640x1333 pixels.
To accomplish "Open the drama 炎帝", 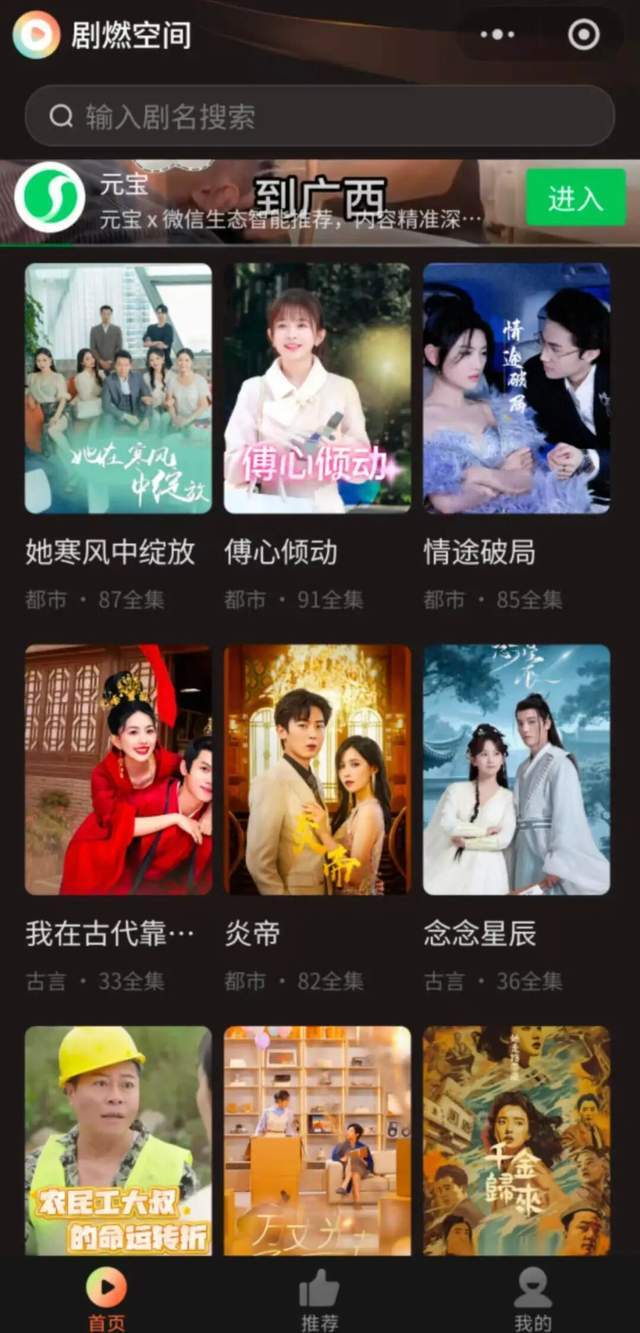I will (x=317, y=769).
